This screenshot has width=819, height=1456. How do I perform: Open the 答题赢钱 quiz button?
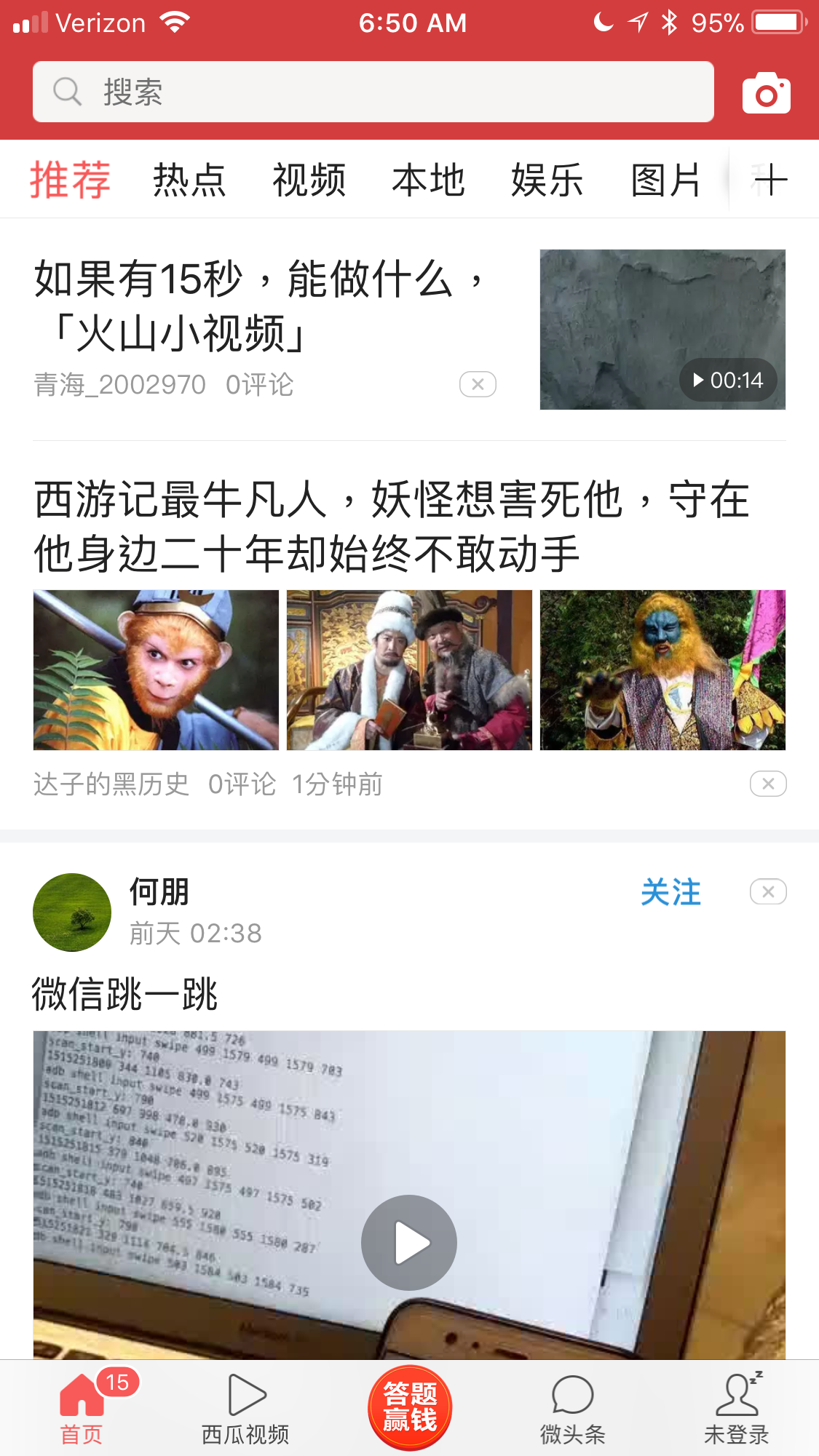coord(410,1407)
